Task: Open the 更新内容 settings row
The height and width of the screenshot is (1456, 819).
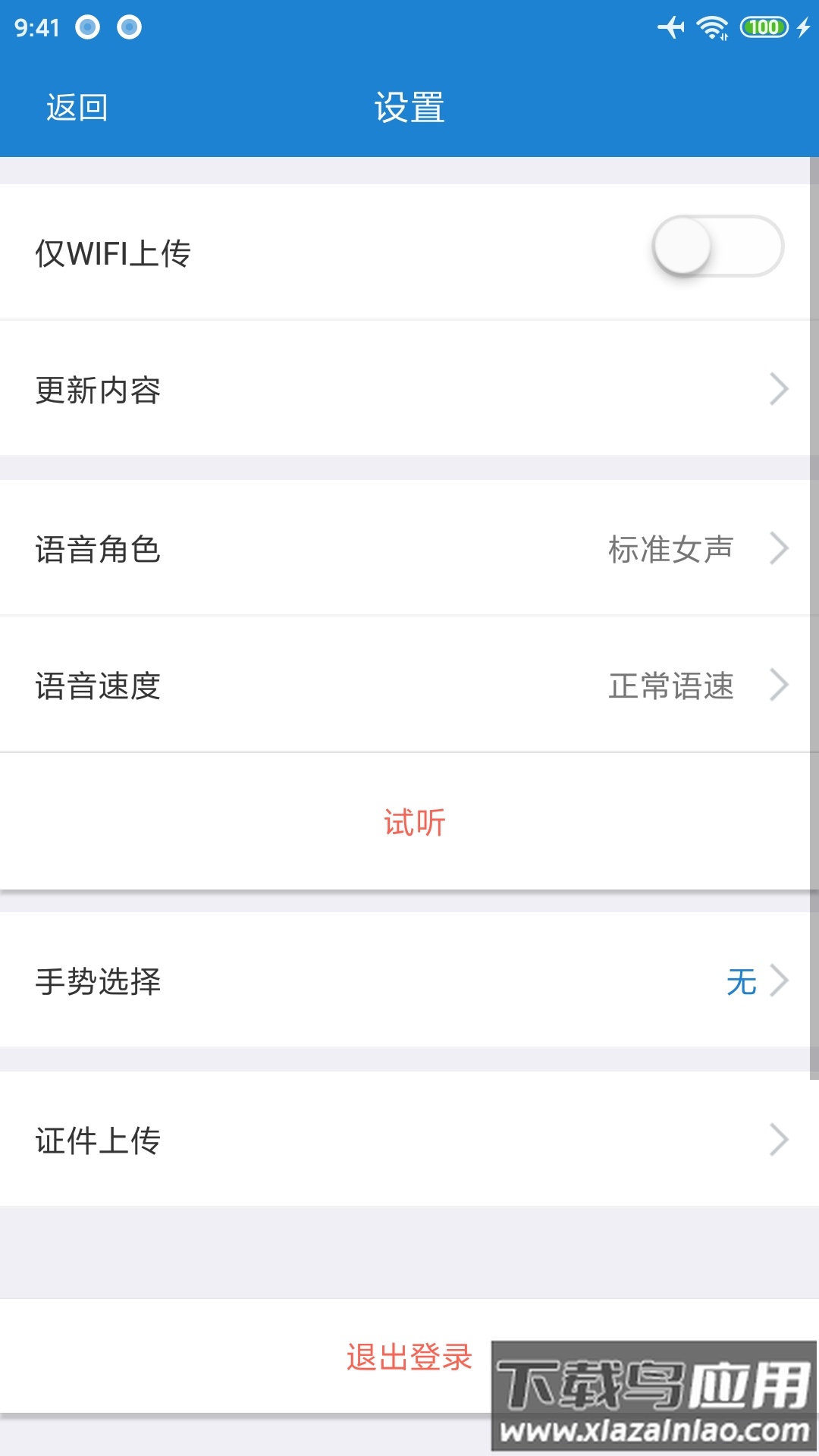Action: [409, 391]
